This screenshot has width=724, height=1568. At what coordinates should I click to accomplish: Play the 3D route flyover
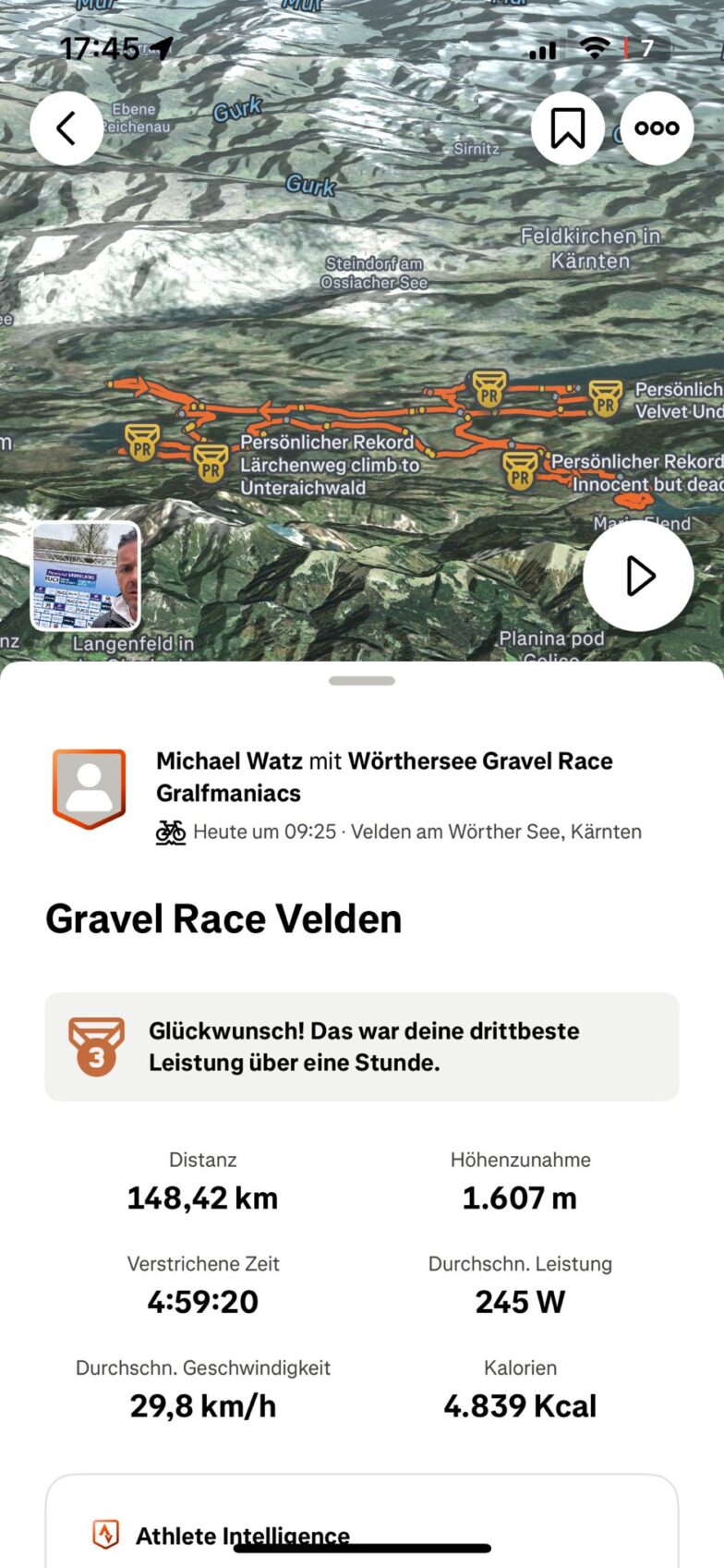coord(638,576)
